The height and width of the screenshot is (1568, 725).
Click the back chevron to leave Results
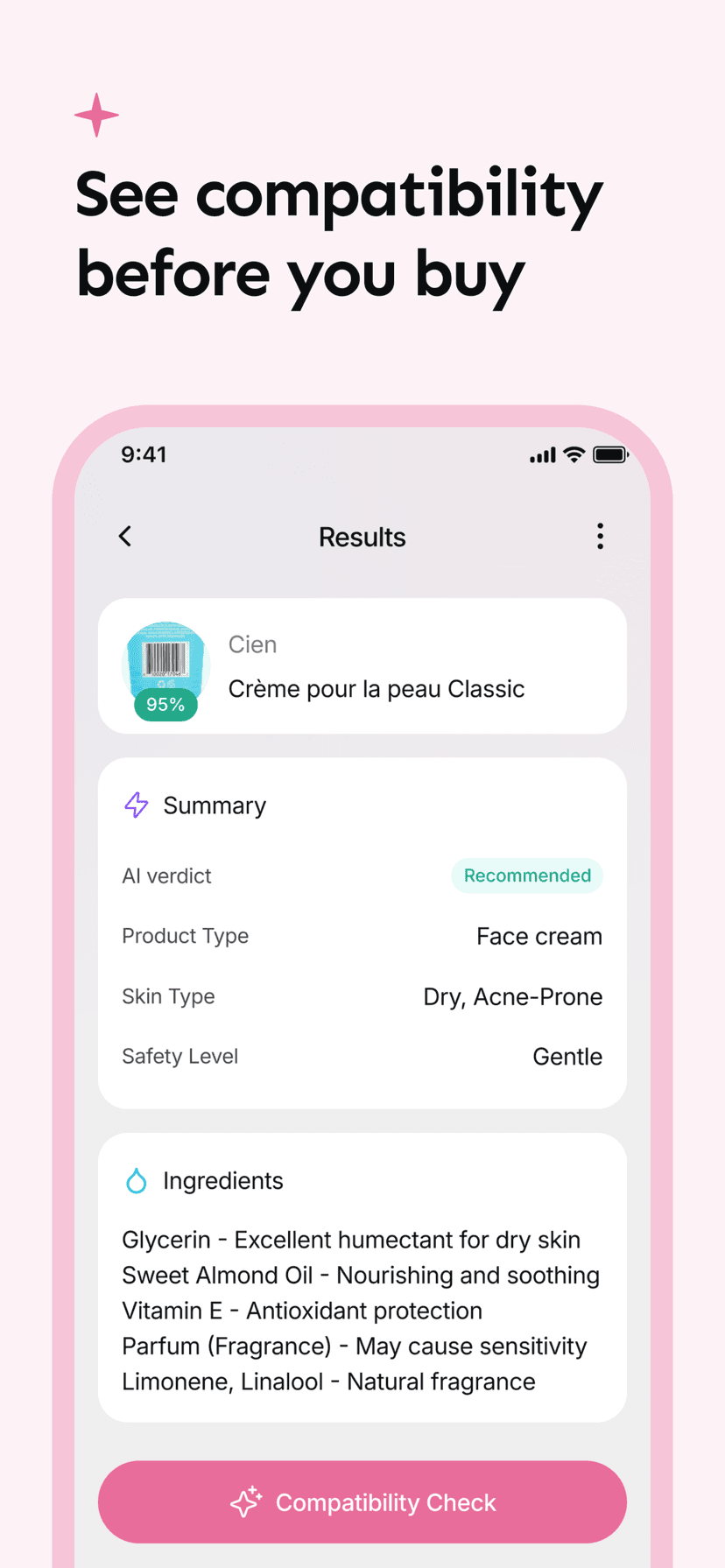click(x=124, y=536)
